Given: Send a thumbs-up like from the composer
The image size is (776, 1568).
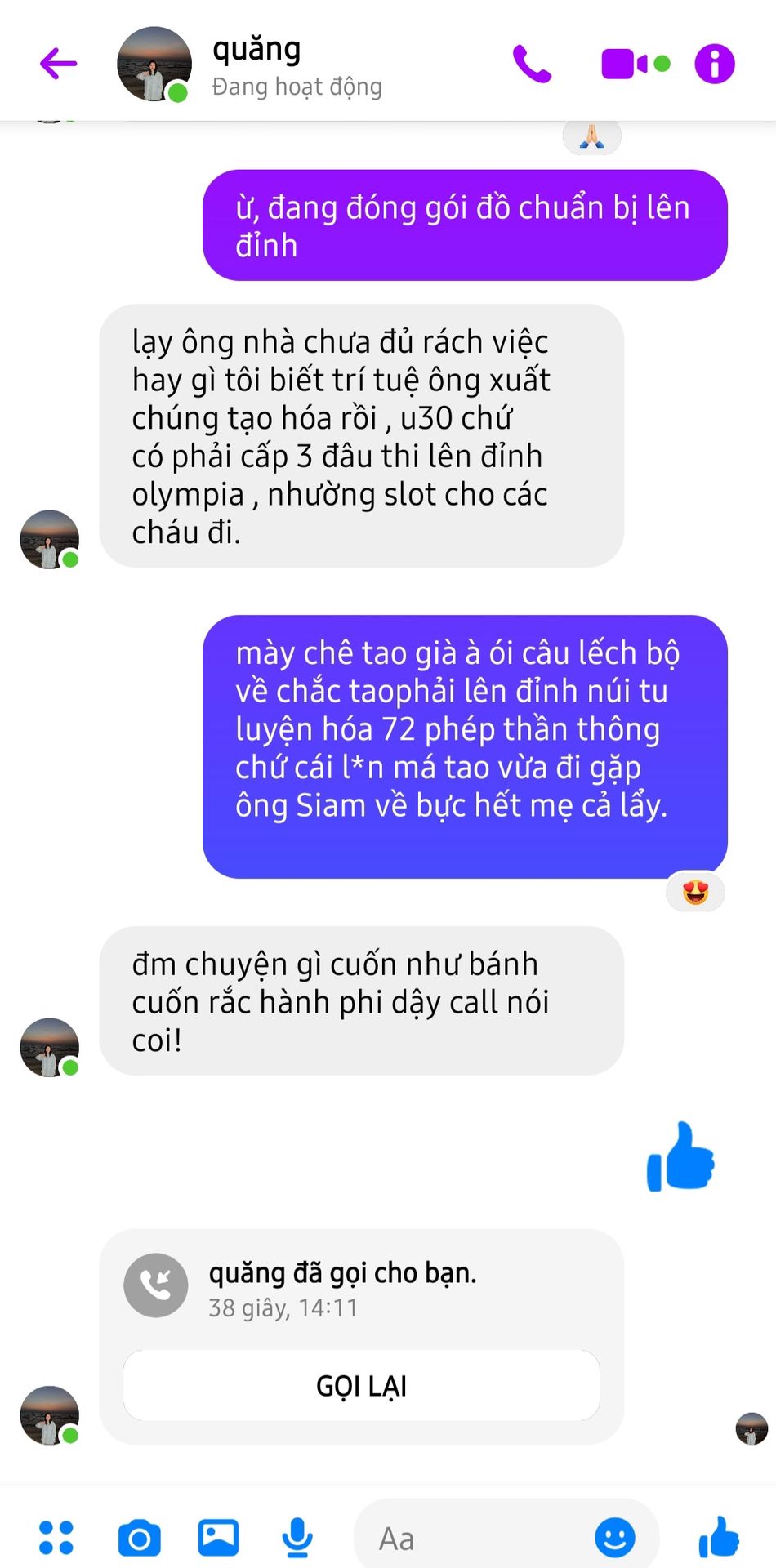Looking at the screenshot, I should 719,1538.
